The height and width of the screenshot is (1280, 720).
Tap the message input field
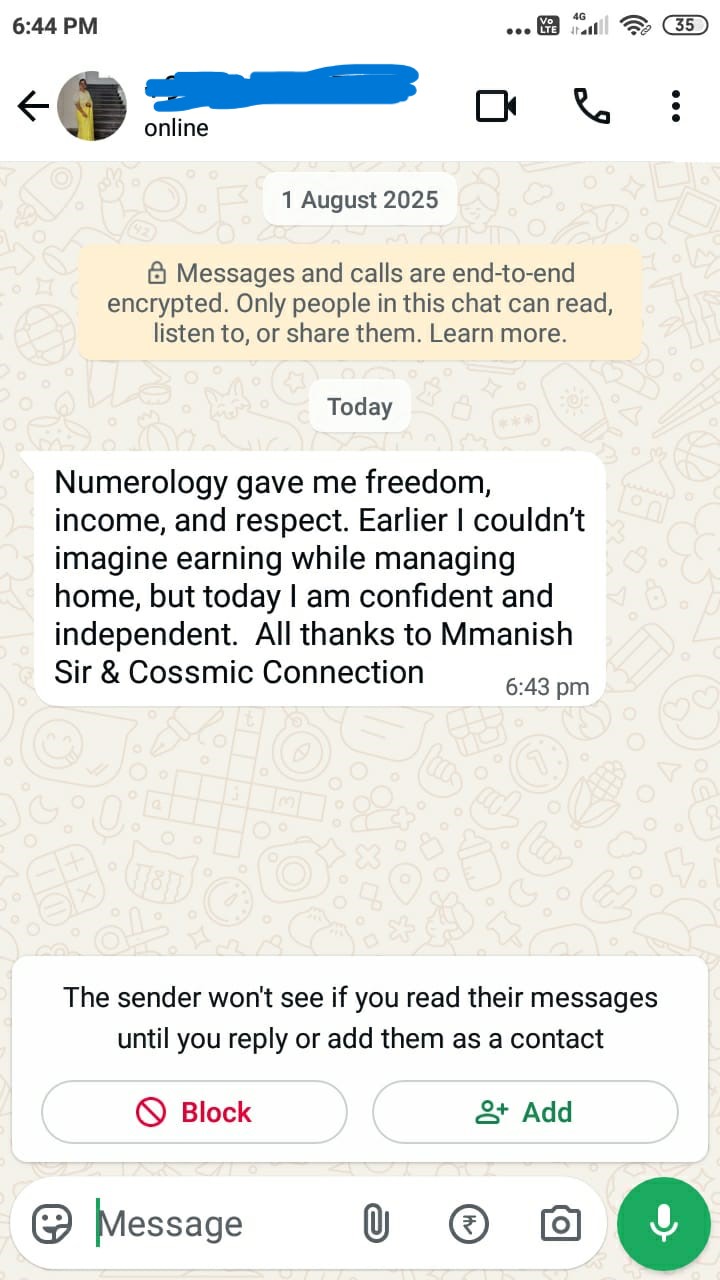200,1223
